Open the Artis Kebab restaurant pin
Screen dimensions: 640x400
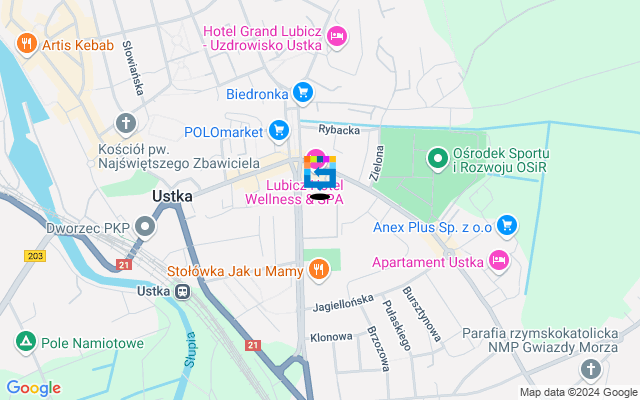pyautogui.click(x=27, y=43)
